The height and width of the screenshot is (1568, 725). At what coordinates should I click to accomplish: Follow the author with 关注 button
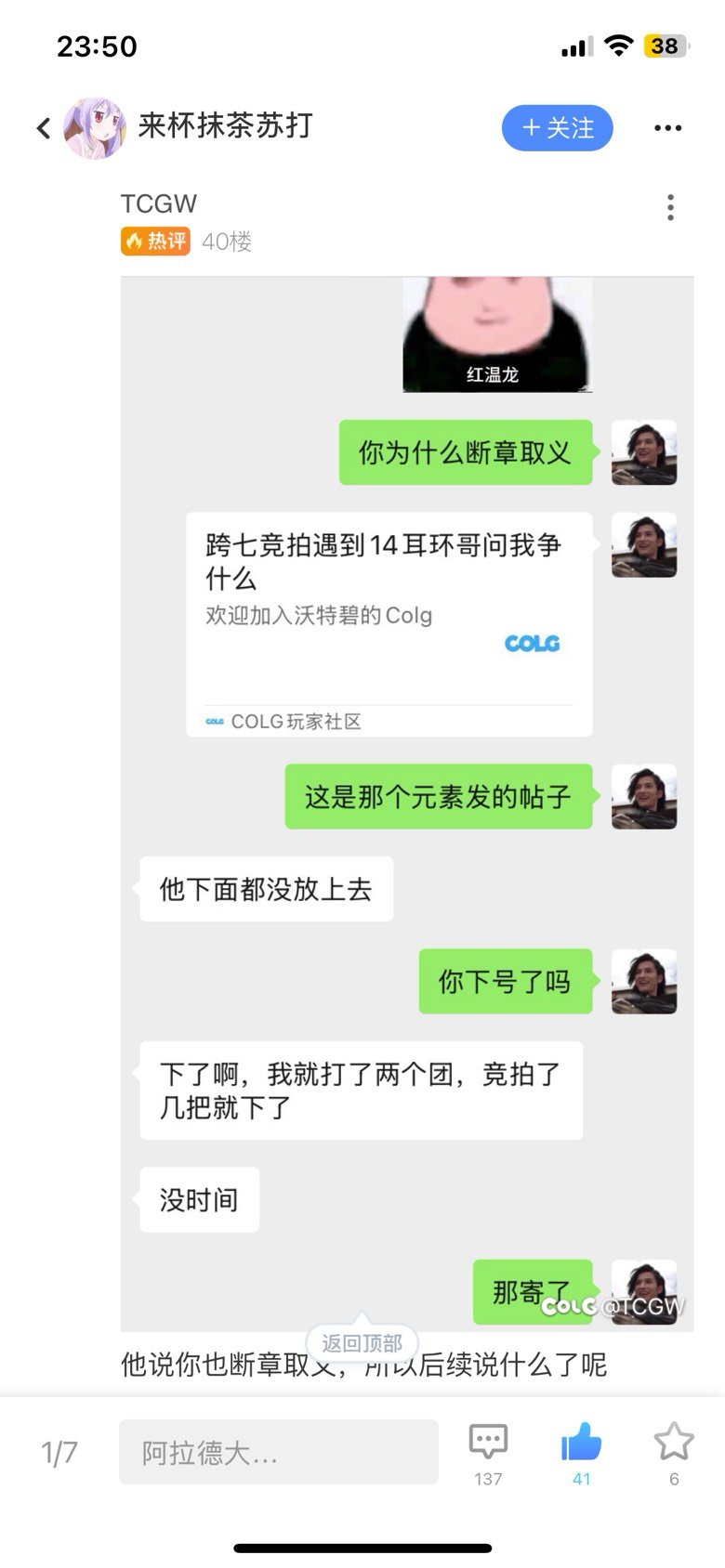558,128
